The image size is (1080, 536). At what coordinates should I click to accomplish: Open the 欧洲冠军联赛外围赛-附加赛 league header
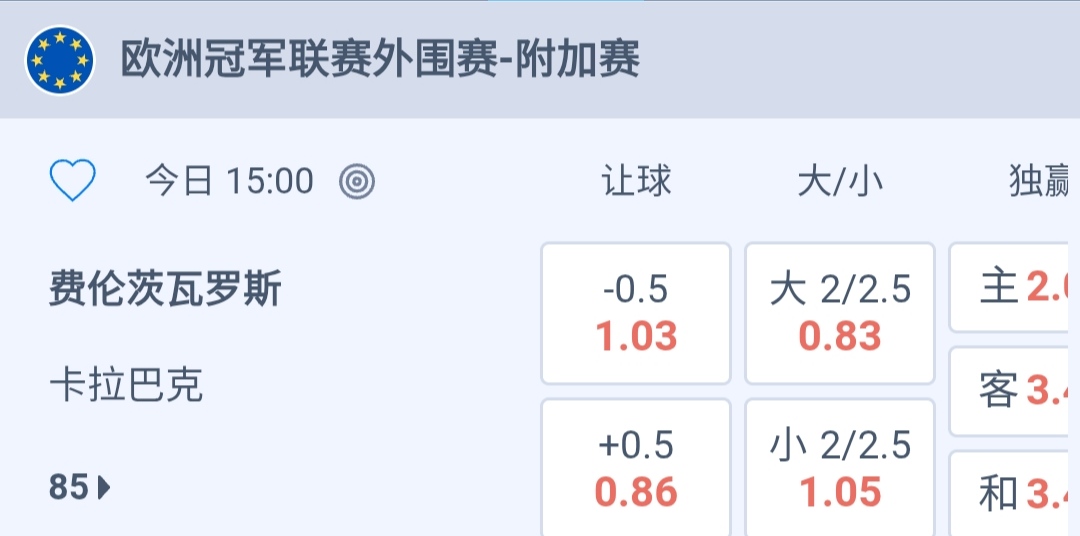pyautogui.click(x=380, y=60)
